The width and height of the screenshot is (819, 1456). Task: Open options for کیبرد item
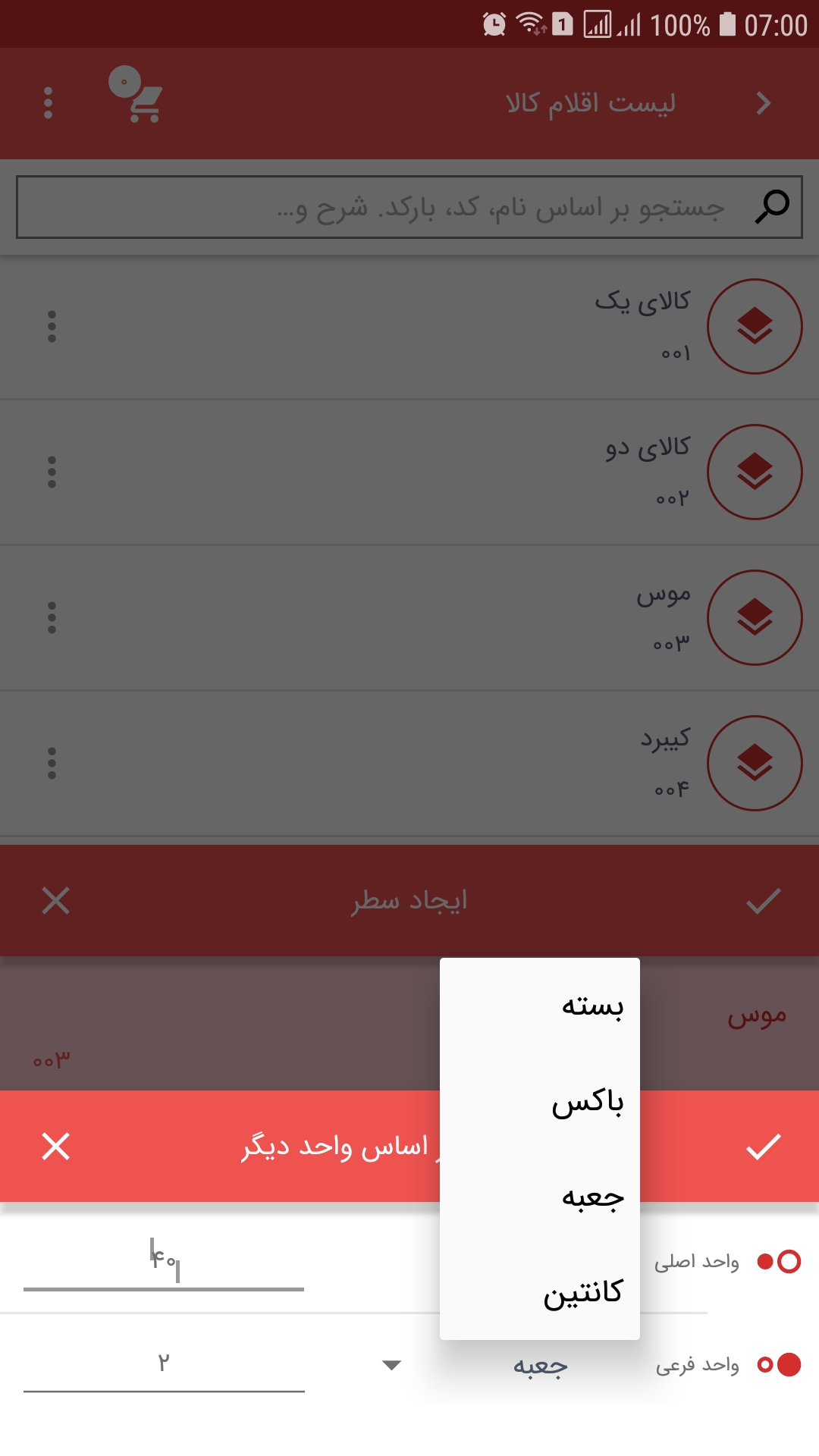click(52, 764)
